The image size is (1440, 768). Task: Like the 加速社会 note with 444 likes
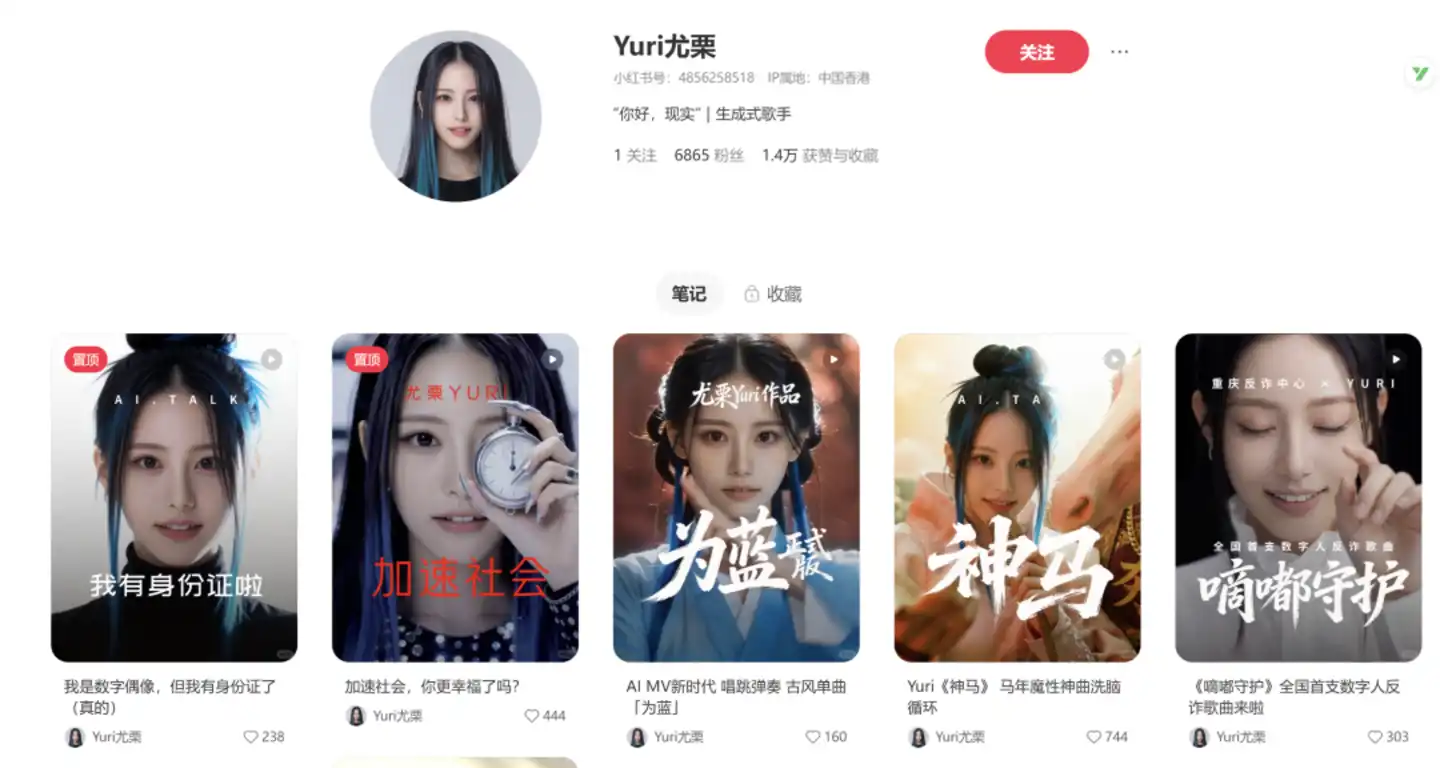click(x=532, y=716)
